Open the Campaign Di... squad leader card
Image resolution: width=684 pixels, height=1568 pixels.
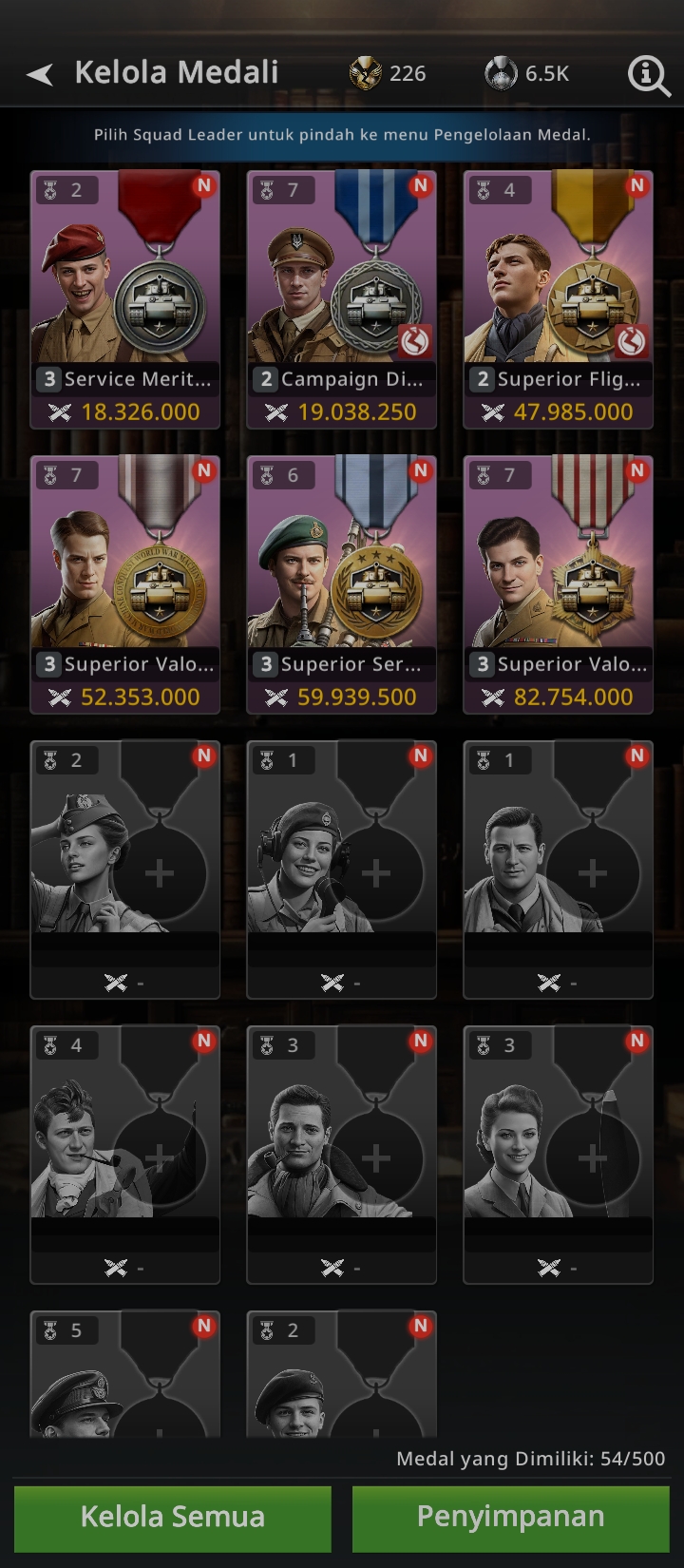[342, 299]
